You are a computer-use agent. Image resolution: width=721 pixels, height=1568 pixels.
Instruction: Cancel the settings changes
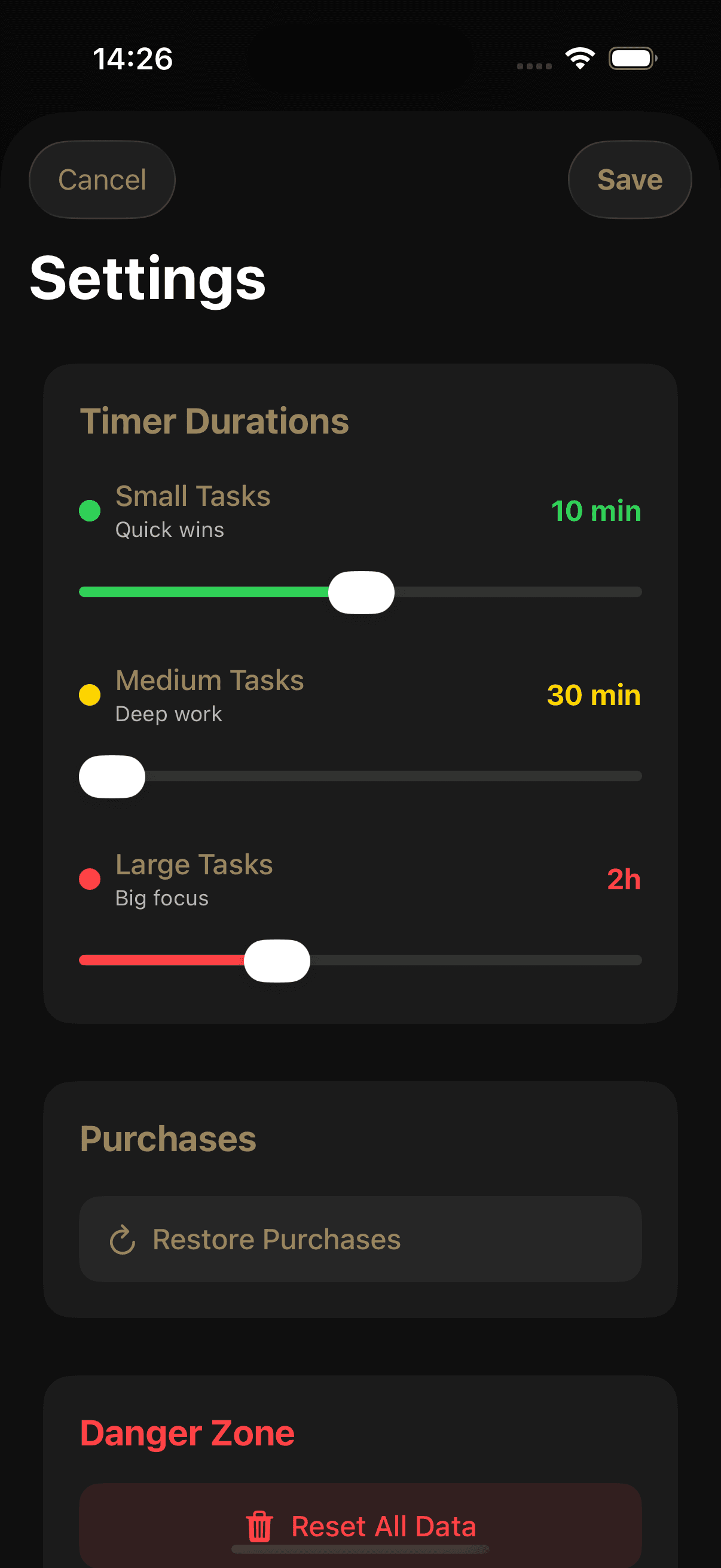(x=102, y=179)
